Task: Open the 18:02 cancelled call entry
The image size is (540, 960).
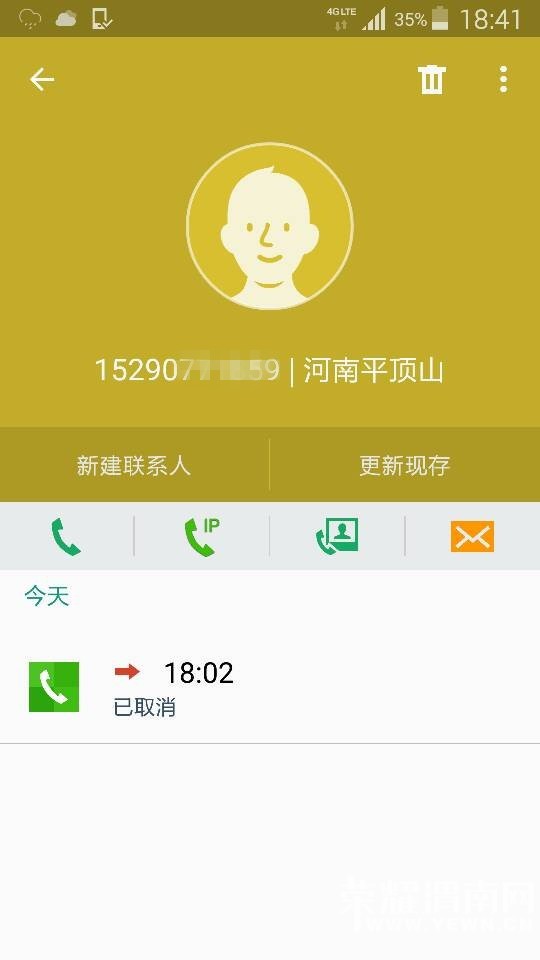Action: [x=270, y=688]
